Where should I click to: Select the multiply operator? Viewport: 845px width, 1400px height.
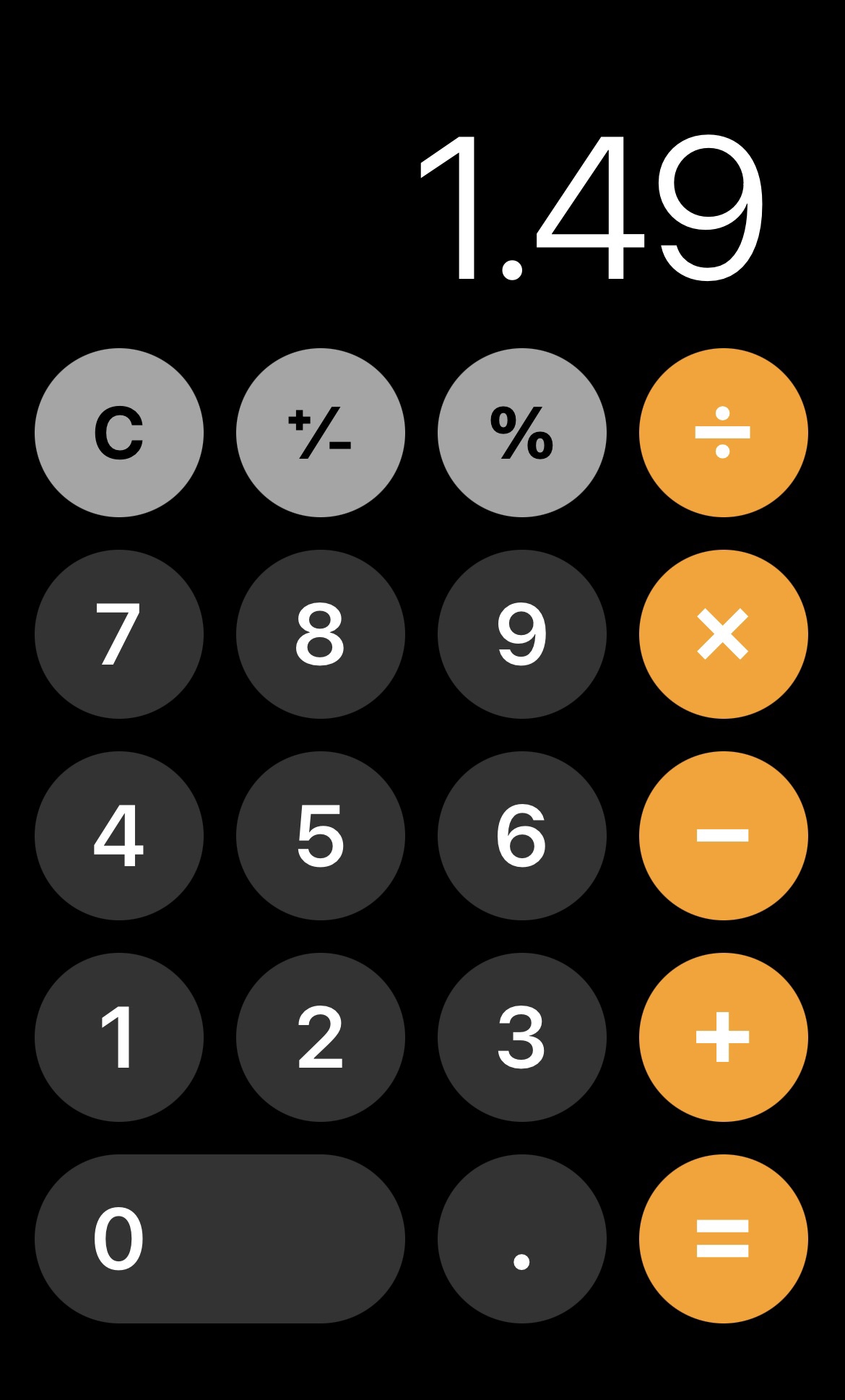click(x=724, y=634)
